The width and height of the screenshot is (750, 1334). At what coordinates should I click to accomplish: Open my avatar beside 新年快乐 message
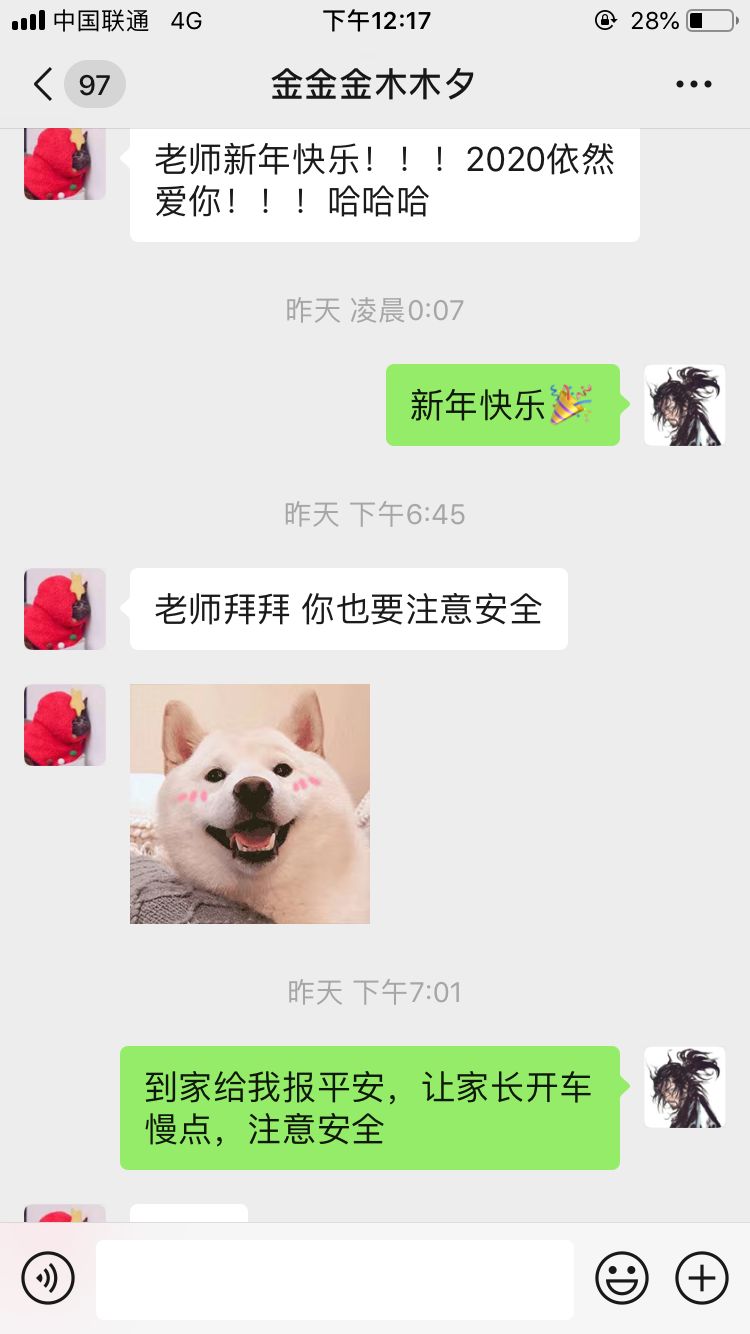pyautogui.click(x=684, y=405)
